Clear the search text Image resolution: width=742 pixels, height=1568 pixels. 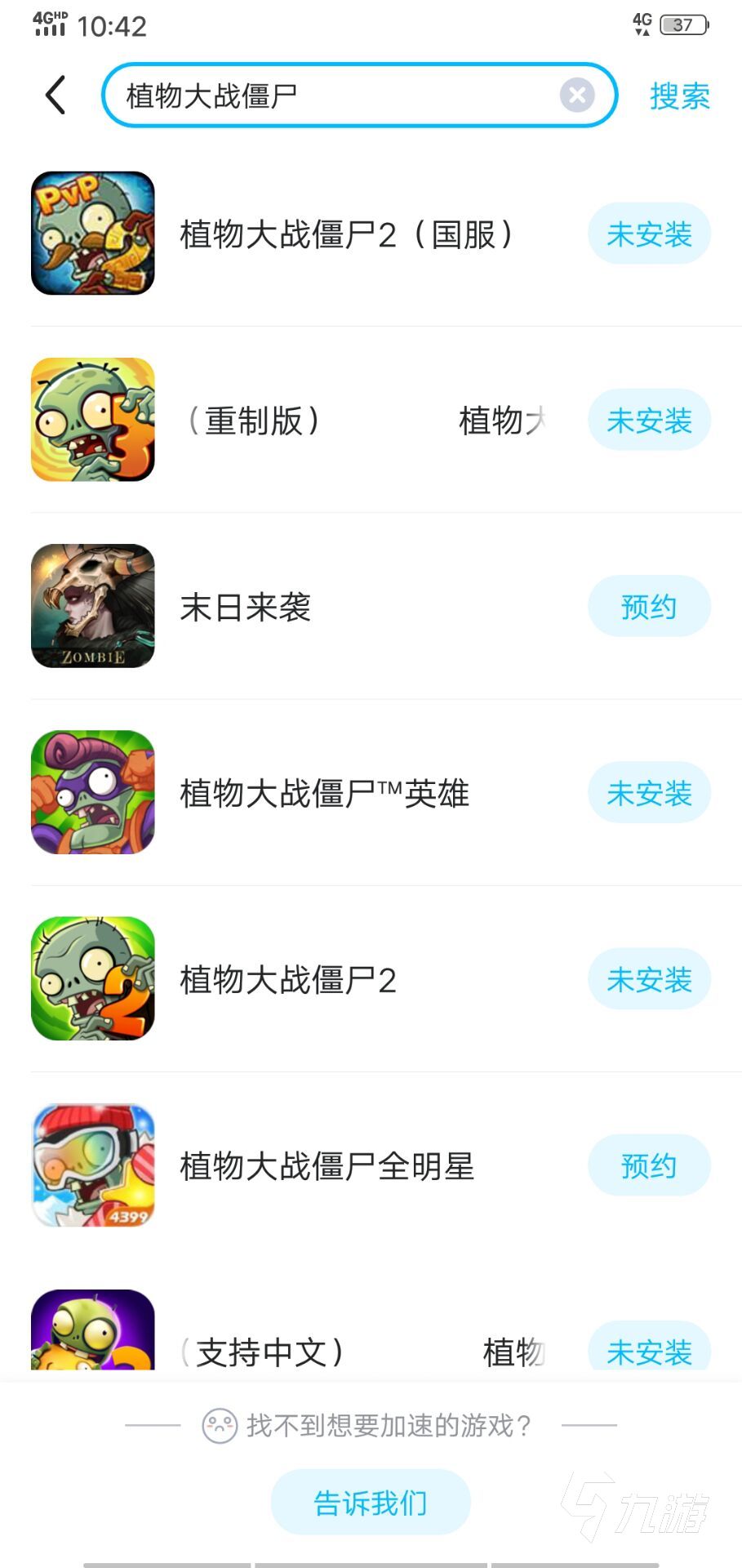[577, 96]
